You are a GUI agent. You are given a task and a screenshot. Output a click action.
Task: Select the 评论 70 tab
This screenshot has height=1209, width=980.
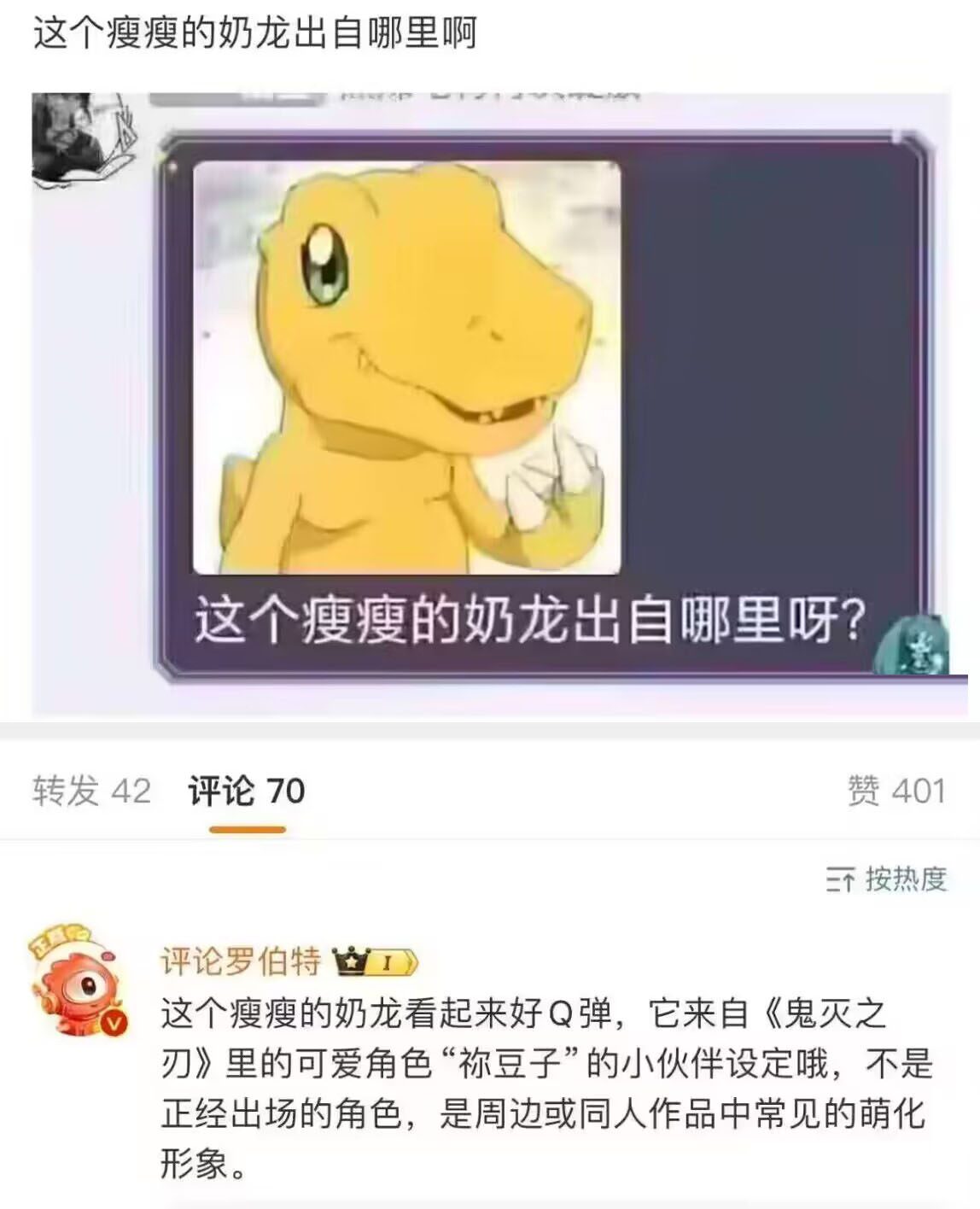[x=247, y=791]
